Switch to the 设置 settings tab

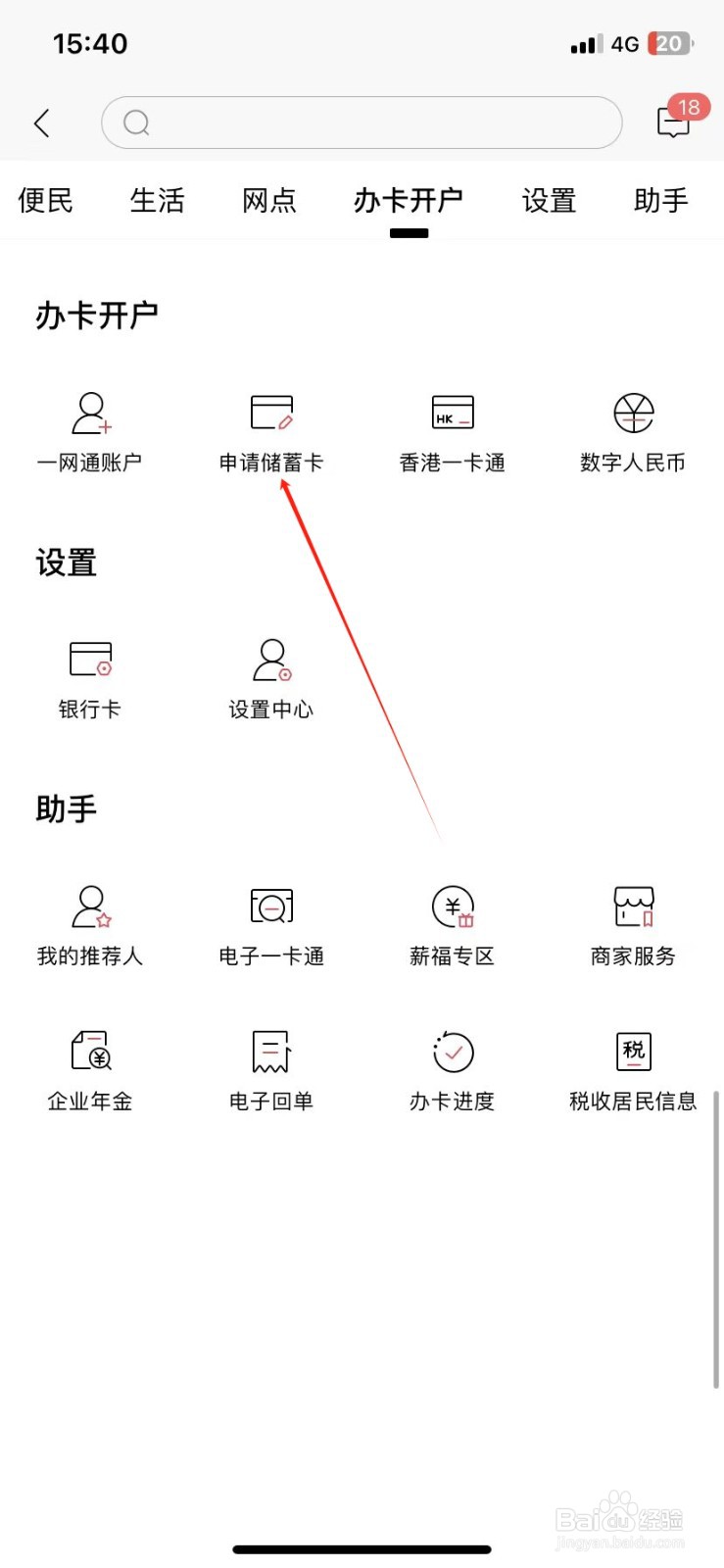point(549,201)
